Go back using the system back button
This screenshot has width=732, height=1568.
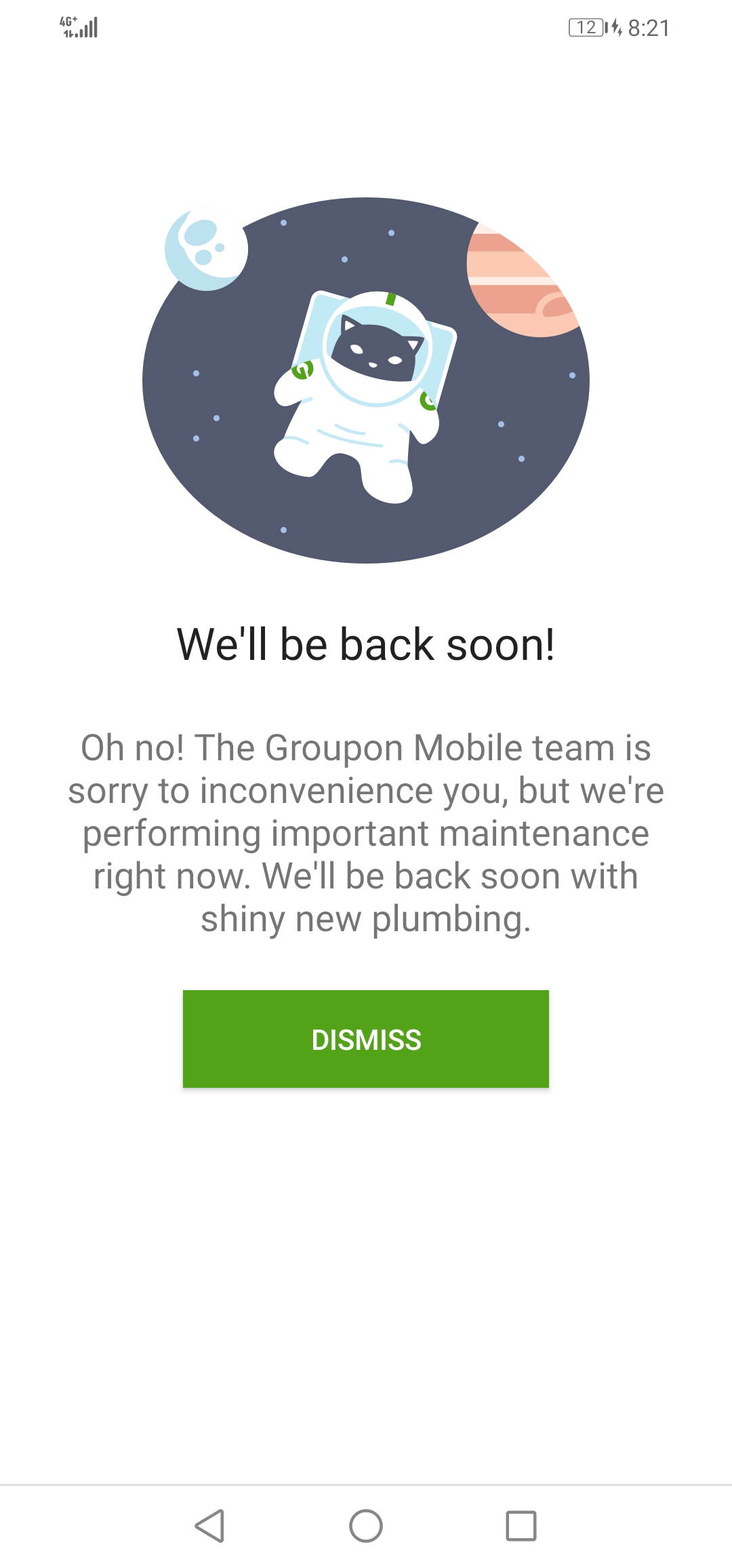coord(210,1526)
